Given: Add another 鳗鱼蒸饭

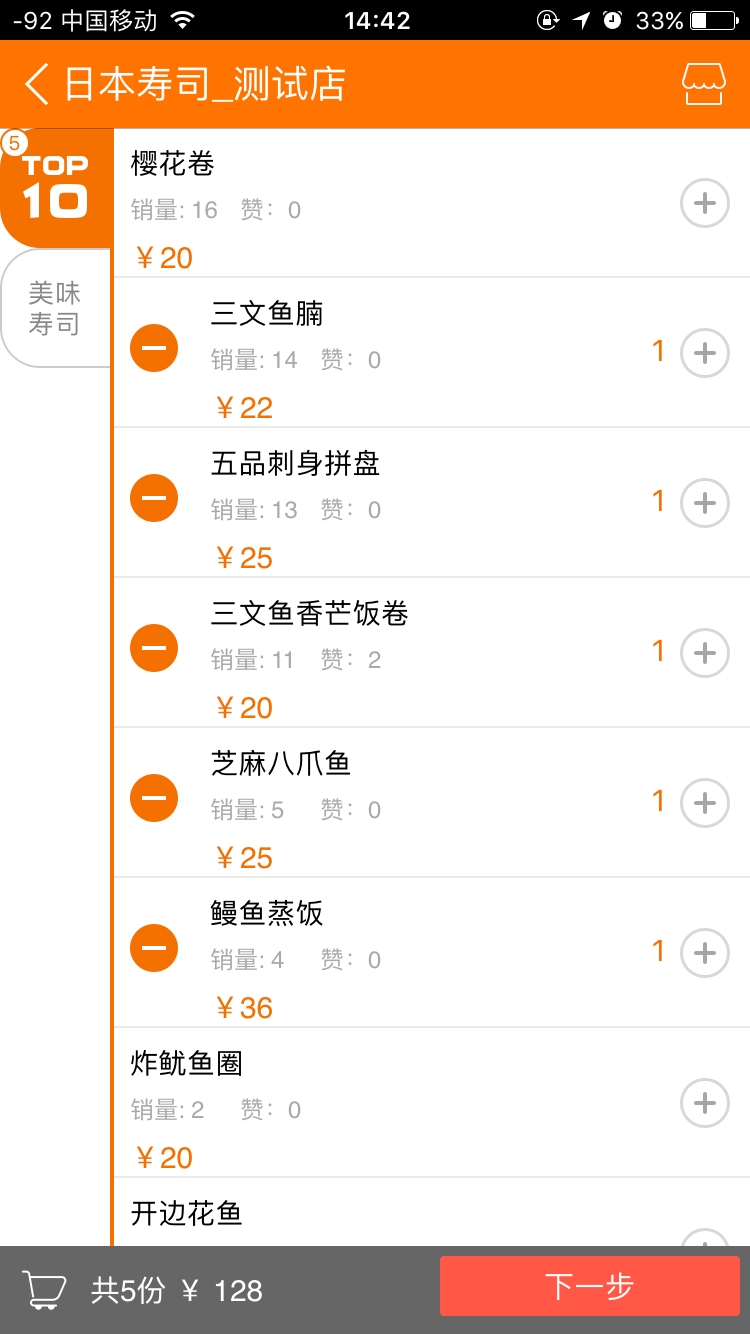Looking at the screenshot, I should 705,953.
